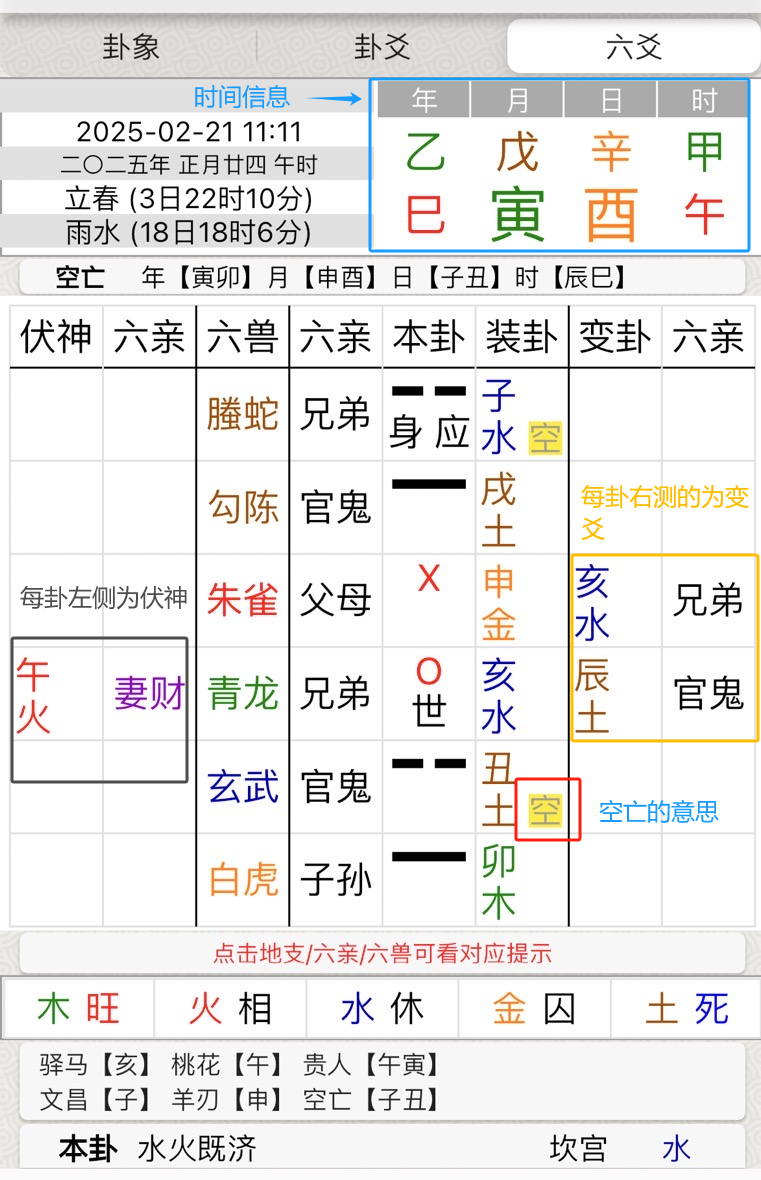Switch to the 卦爻 tab

click(x=382, y=47)
